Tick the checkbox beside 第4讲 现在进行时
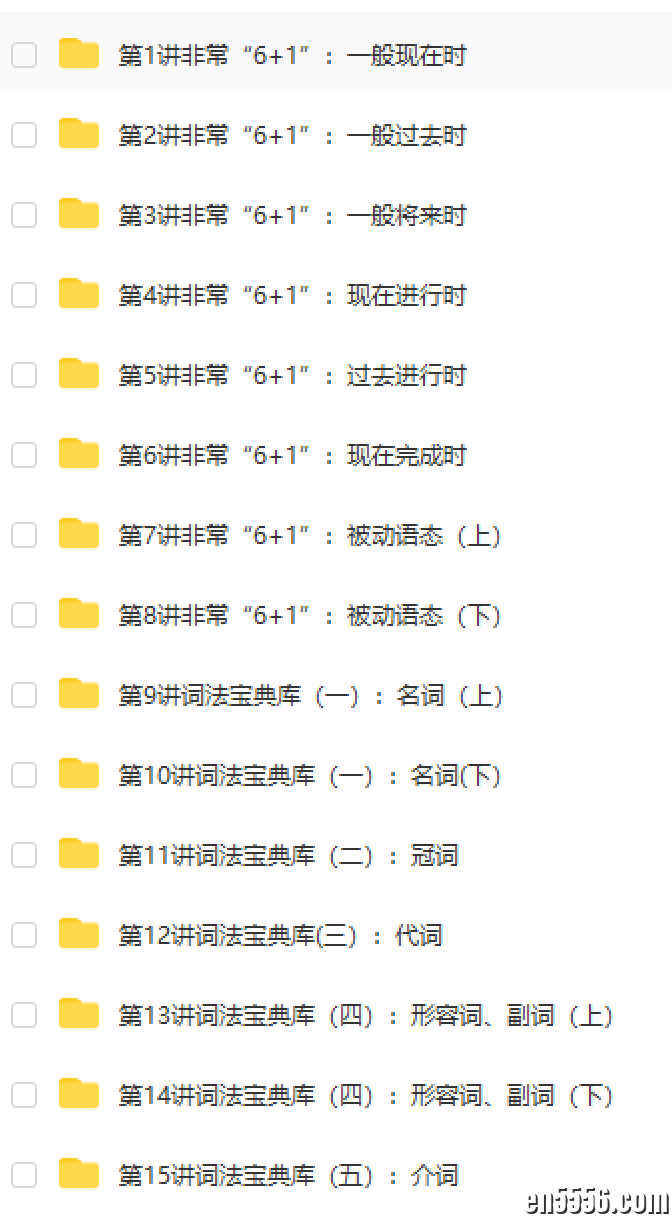This screenshot has width=672, height=1217. pos(24,295)
